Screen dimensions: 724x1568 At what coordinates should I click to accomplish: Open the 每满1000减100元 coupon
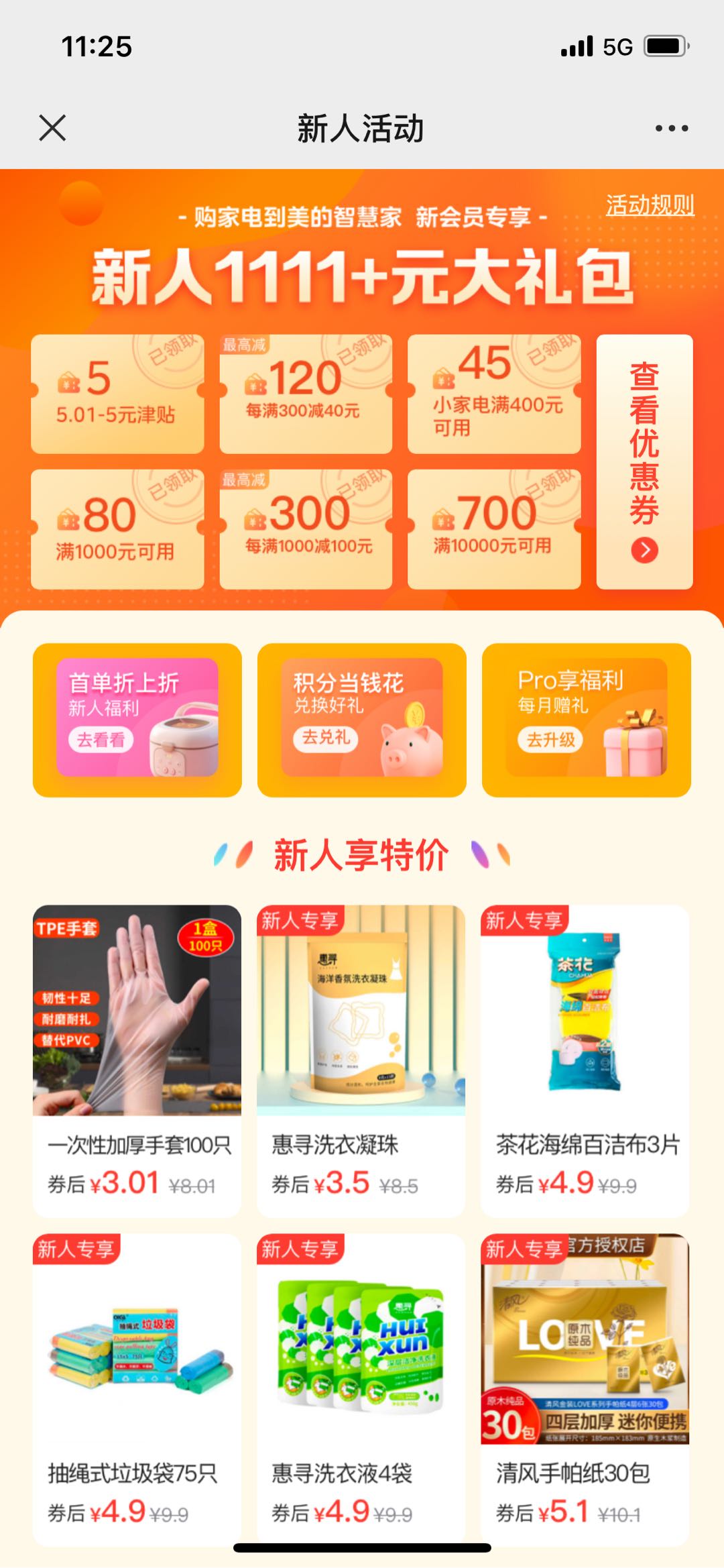coord(306,529)
